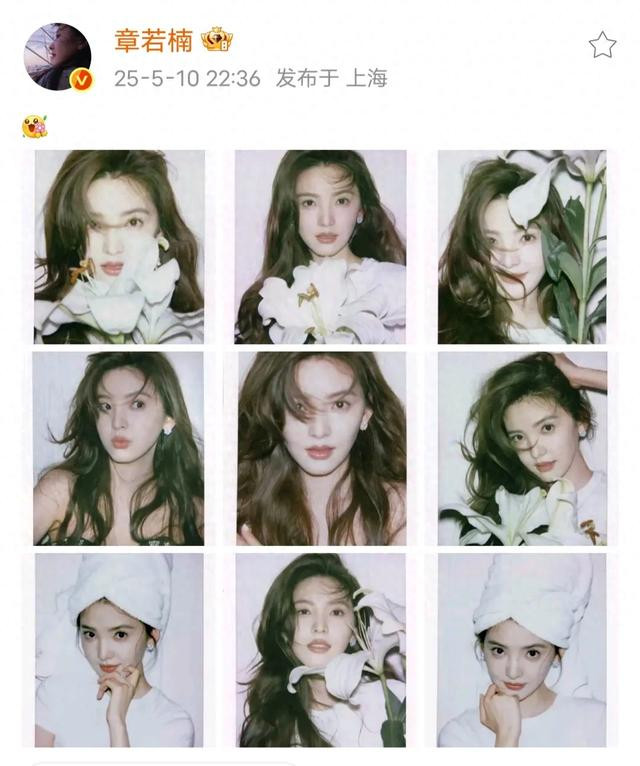Favorite this post with the star
640x766 pixels.
point(602,45)
